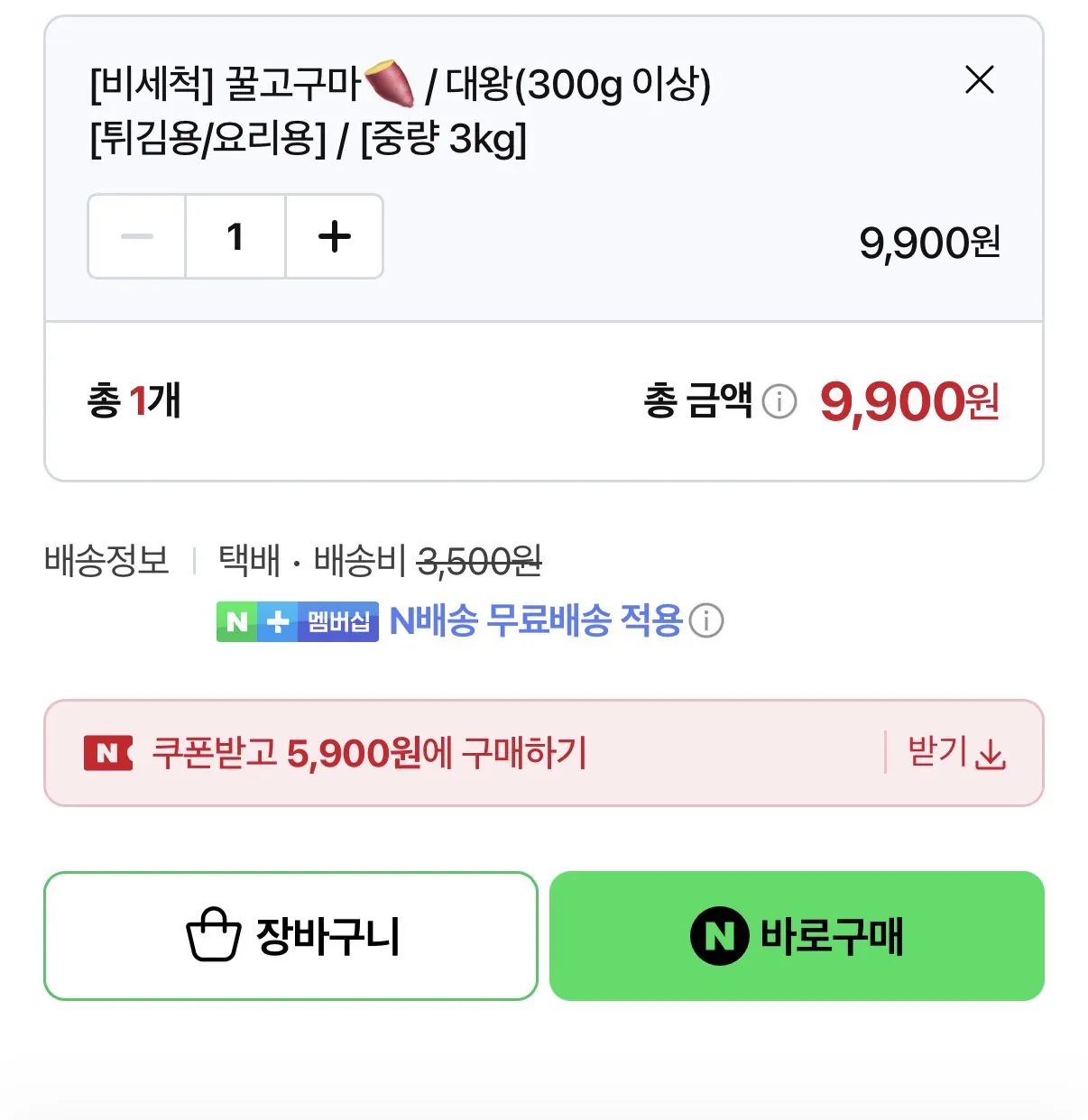Screen dimensions: 1088x1120
Task: Open the info icon next to 총 금액
Action: (778, 404)
